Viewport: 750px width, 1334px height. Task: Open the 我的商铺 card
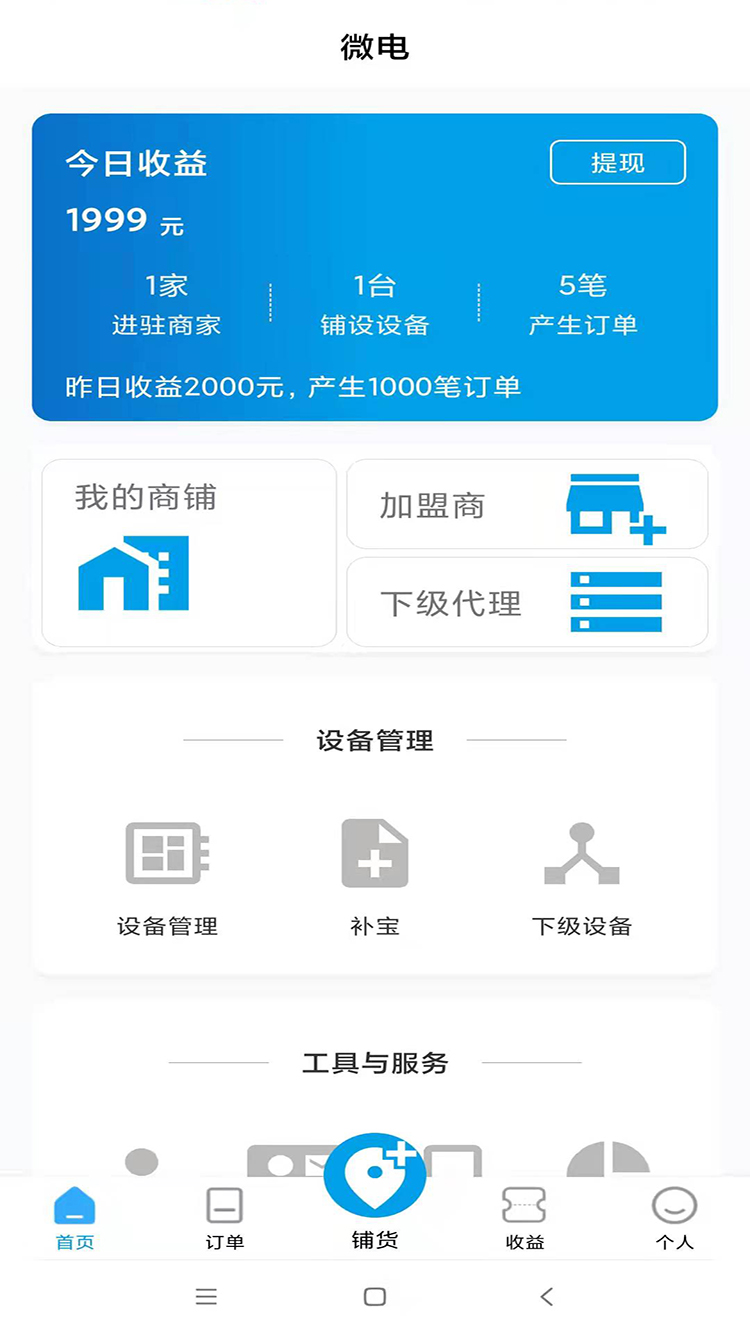(x=189, y=553)
